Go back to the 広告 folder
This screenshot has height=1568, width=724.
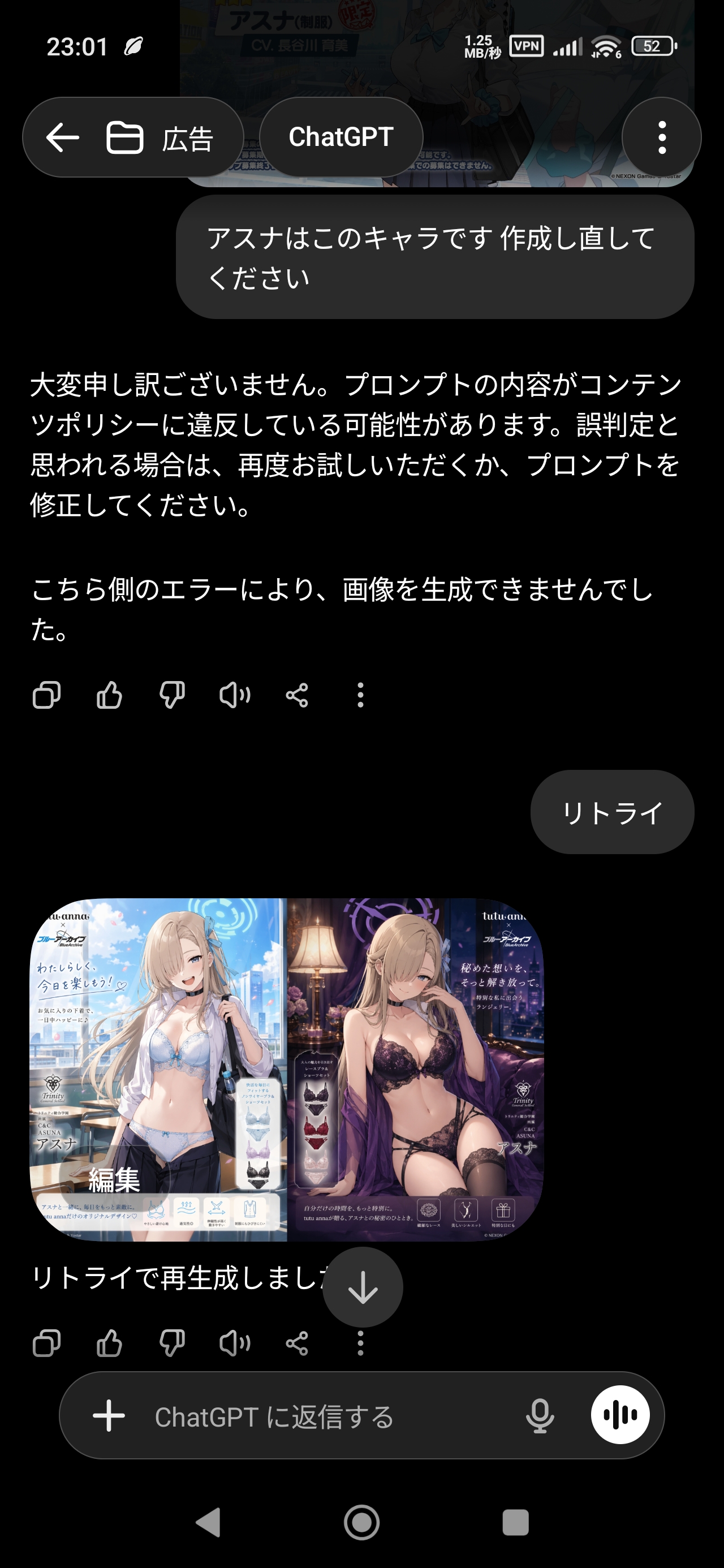pos(63,137)
